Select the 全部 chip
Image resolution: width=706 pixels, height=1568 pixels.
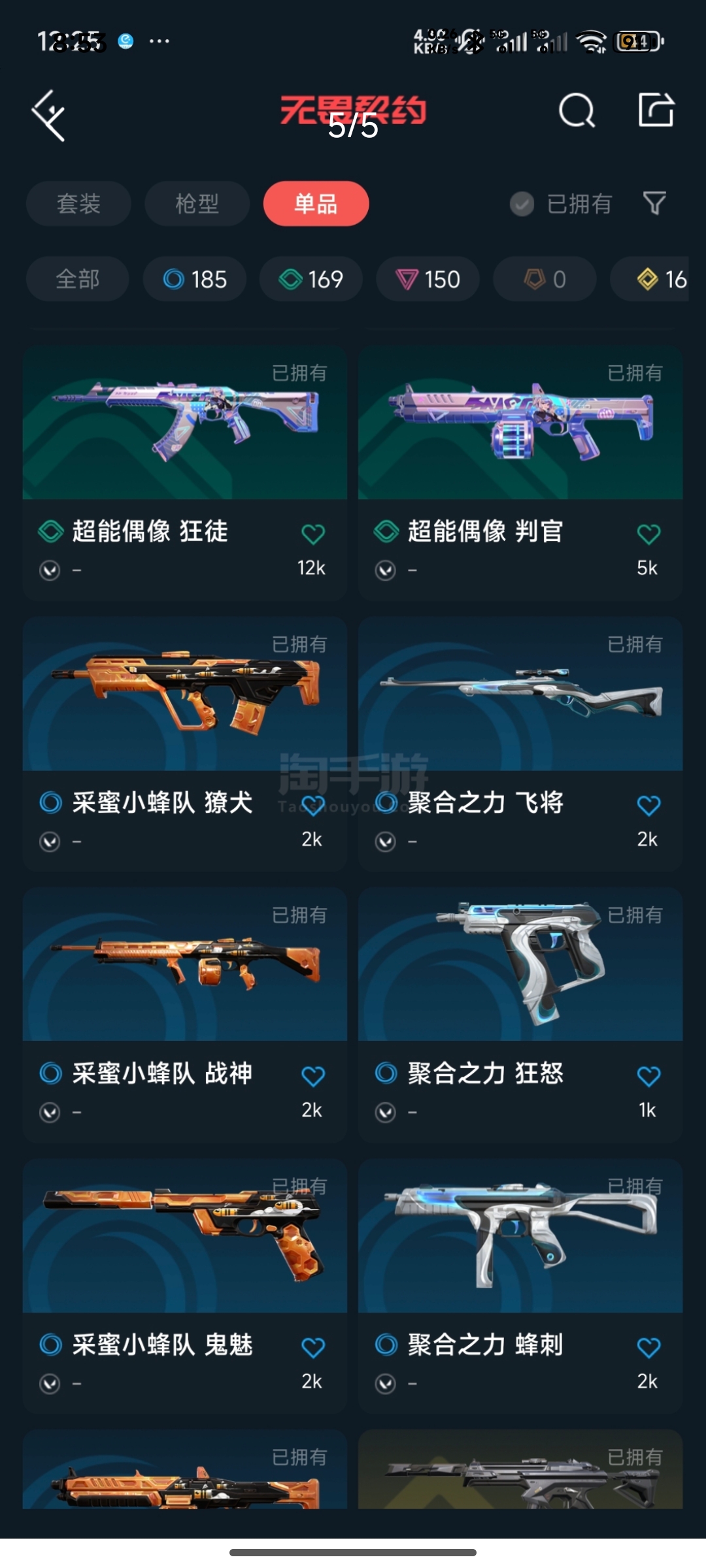(77, 279)
